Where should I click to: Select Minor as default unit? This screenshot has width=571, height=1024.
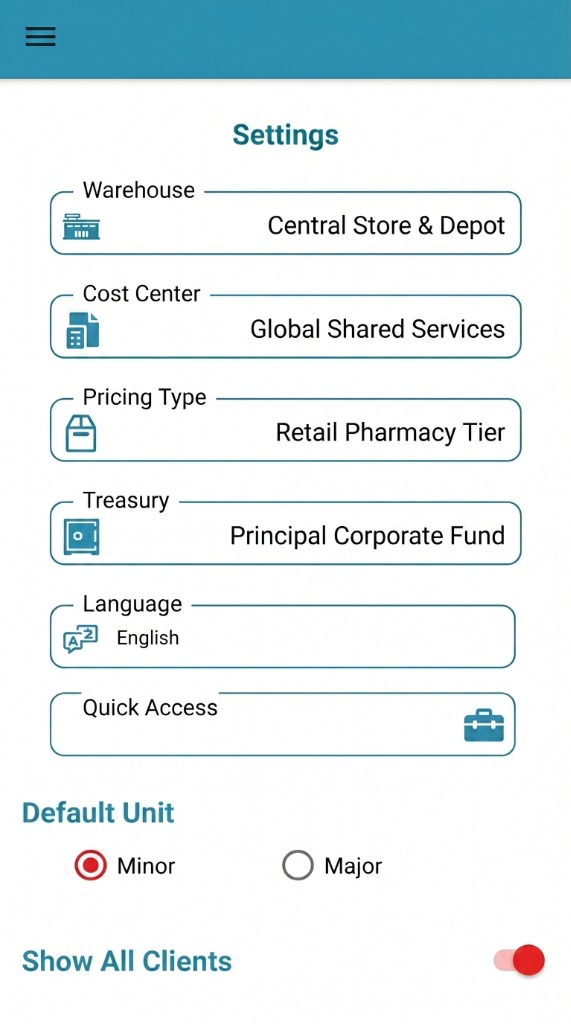click(90, 865)
